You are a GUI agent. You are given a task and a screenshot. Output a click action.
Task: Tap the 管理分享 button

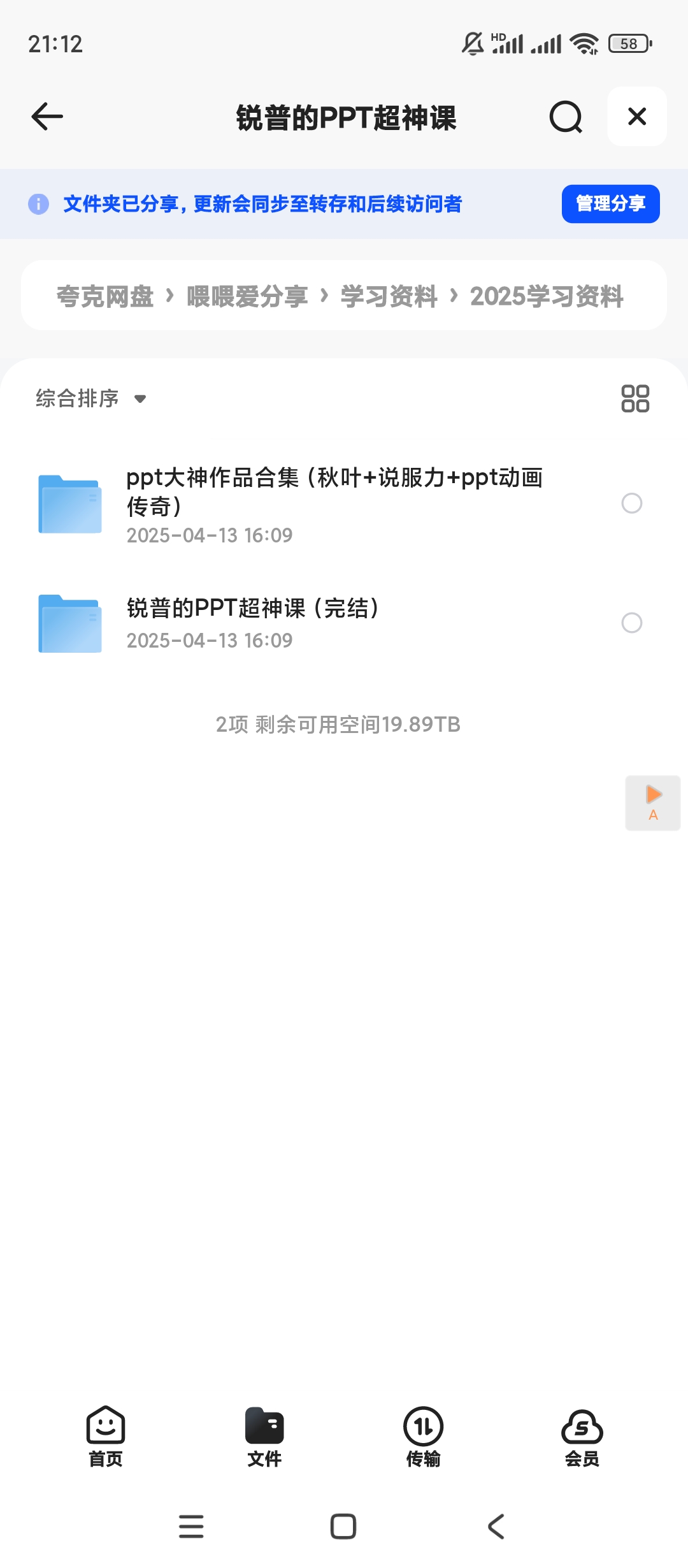click(x=610, y=204)
